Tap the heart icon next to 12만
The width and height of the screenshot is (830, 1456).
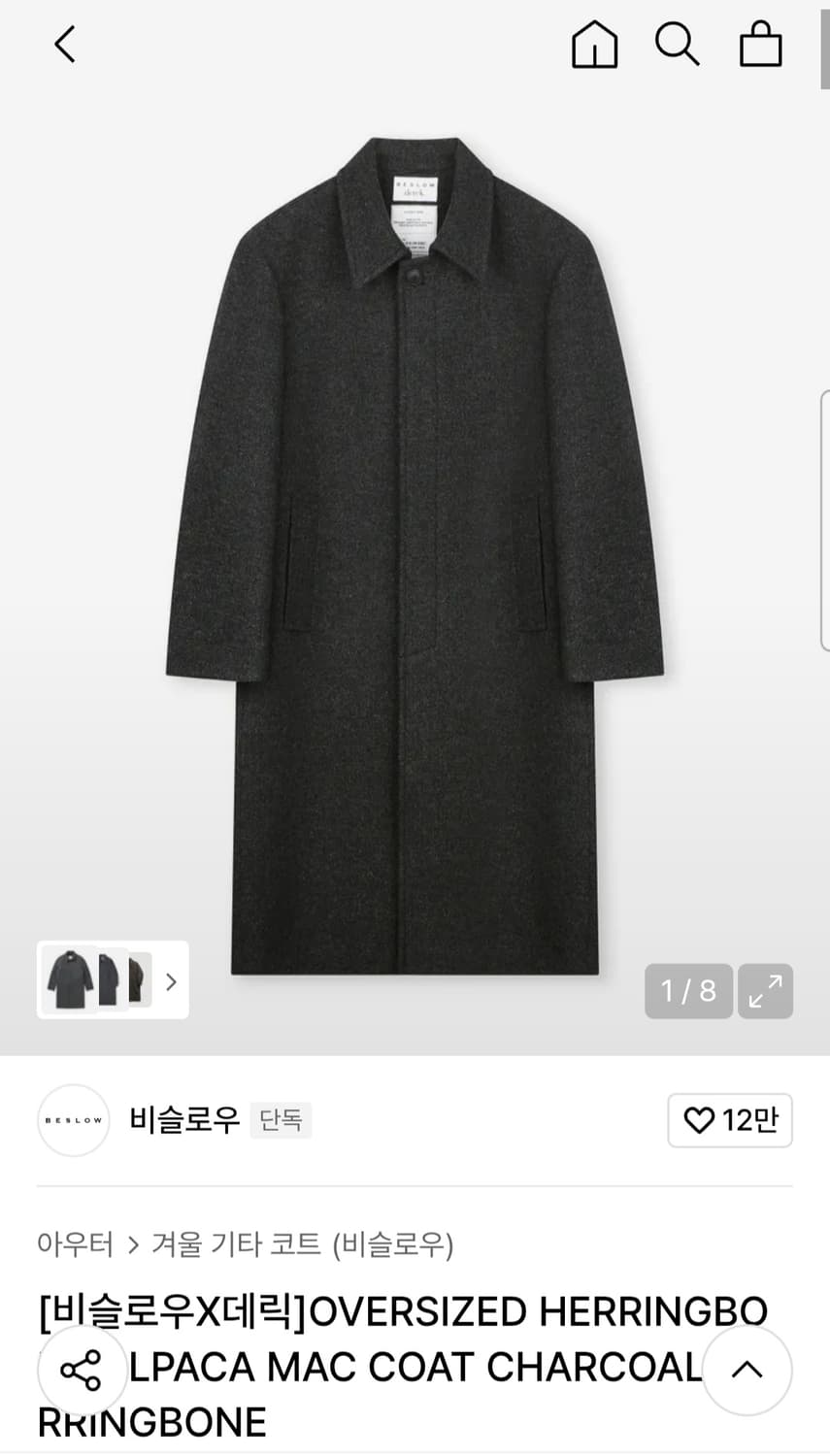(698, 1120)
